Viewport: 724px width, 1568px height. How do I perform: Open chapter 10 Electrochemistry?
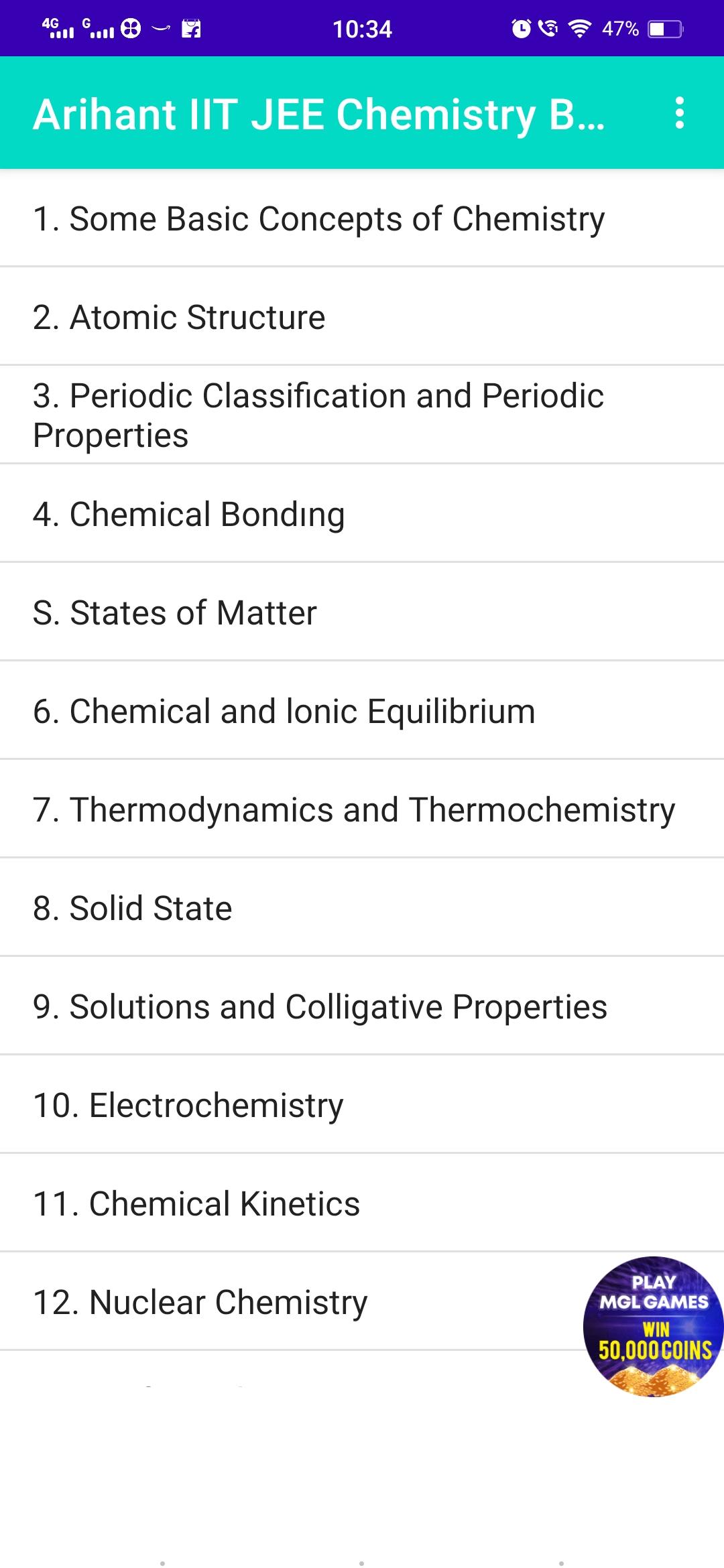(x=188, y=1106)
